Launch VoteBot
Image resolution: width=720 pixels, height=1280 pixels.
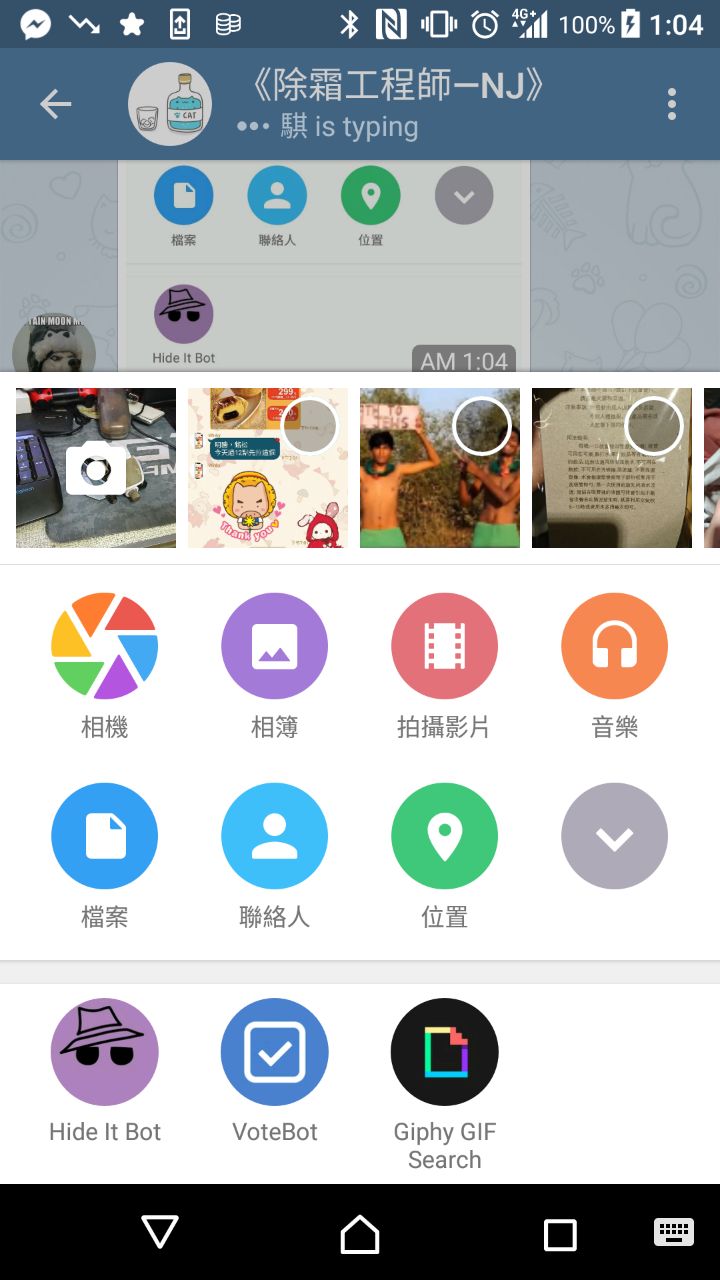pos(274,1052)
